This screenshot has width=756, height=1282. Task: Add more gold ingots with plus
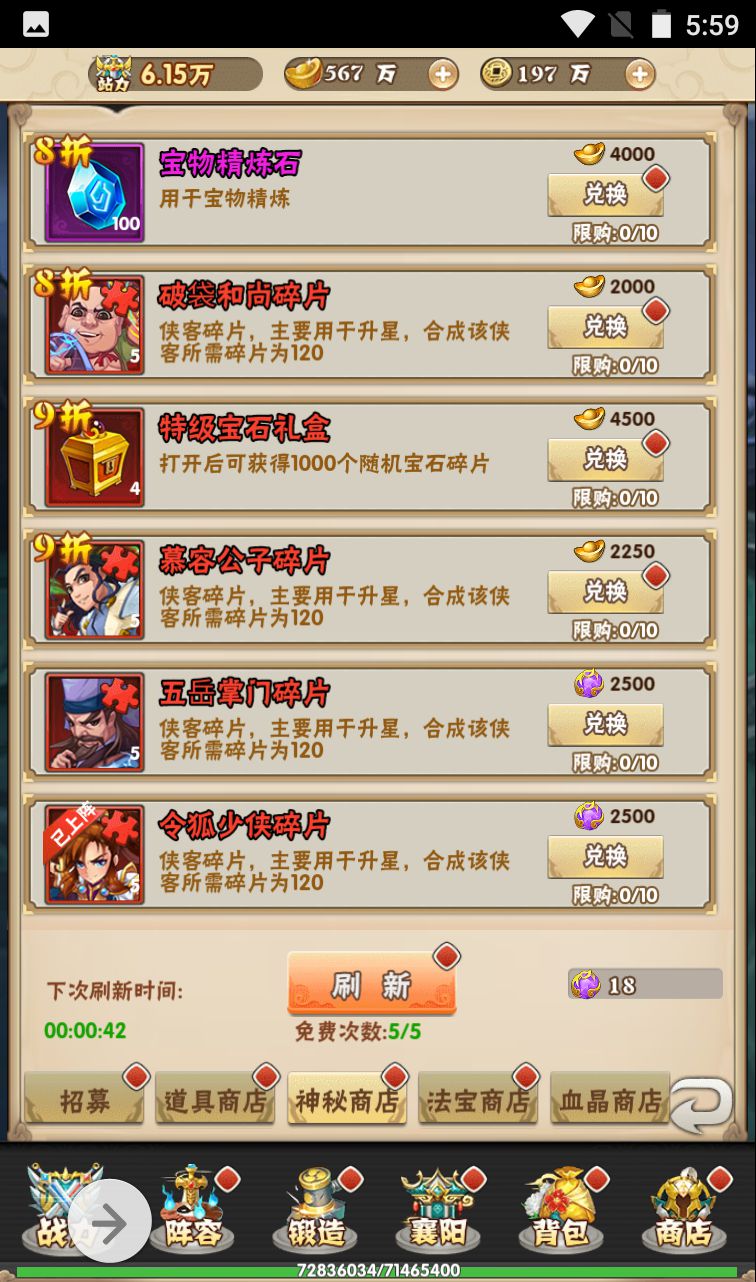coord(443,74)
